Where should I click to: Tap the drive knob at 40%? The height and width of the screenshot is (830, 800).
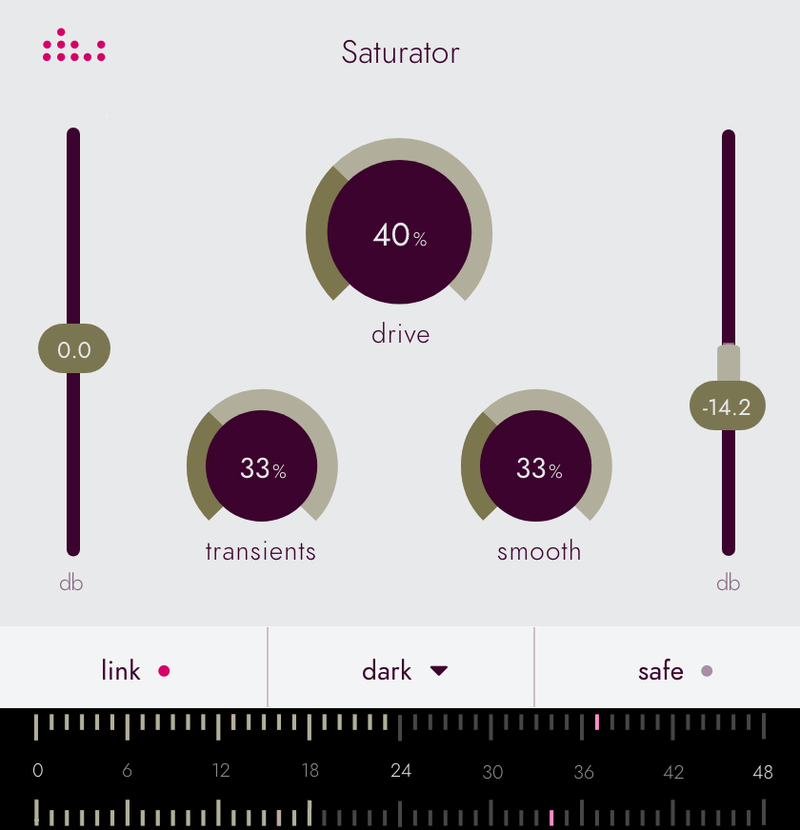pyautogui.click(x=399, y=234)
